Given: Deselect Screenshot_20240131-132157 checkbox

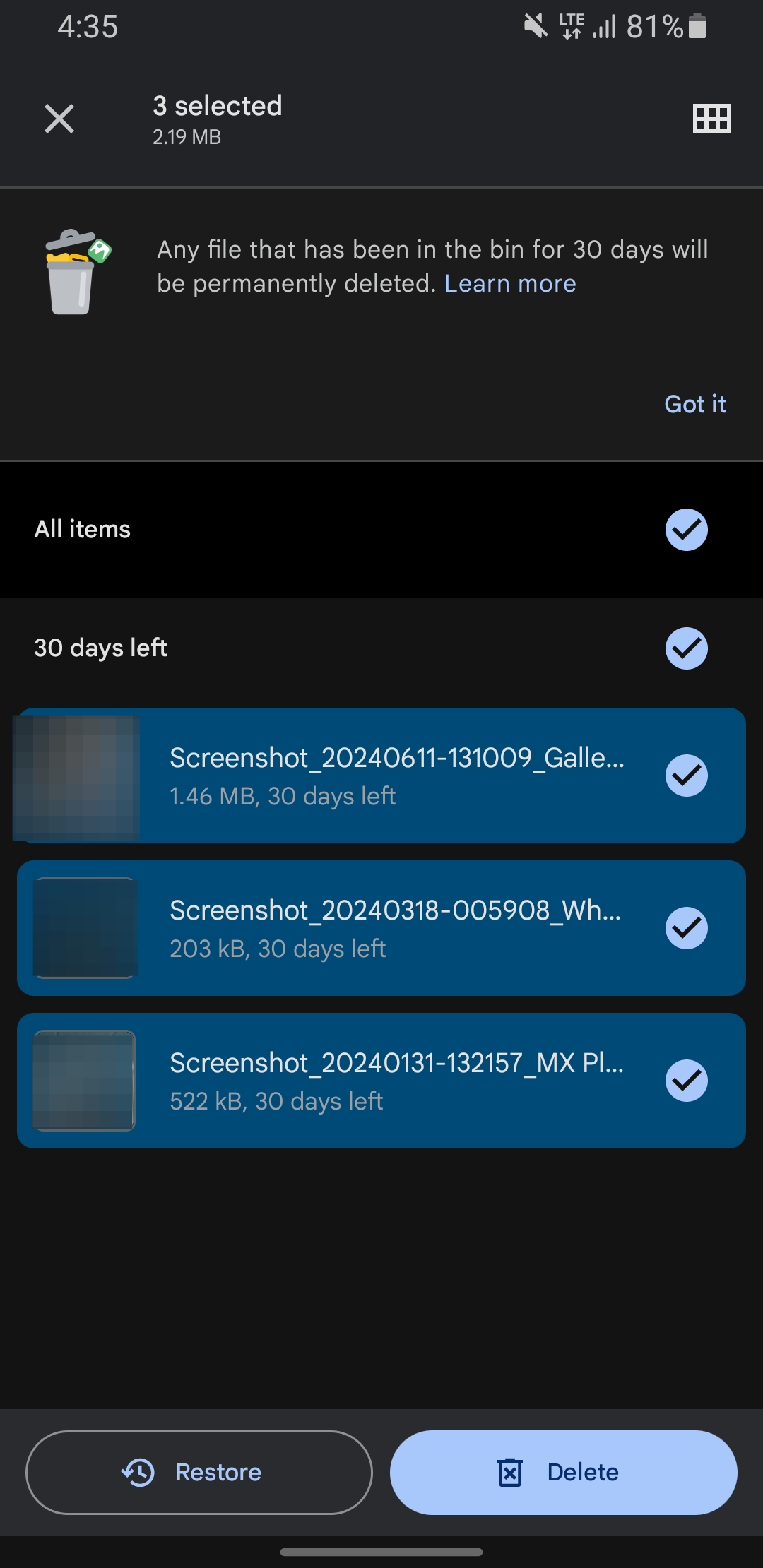Looking at the screenshot, I should click(686, 1081).
